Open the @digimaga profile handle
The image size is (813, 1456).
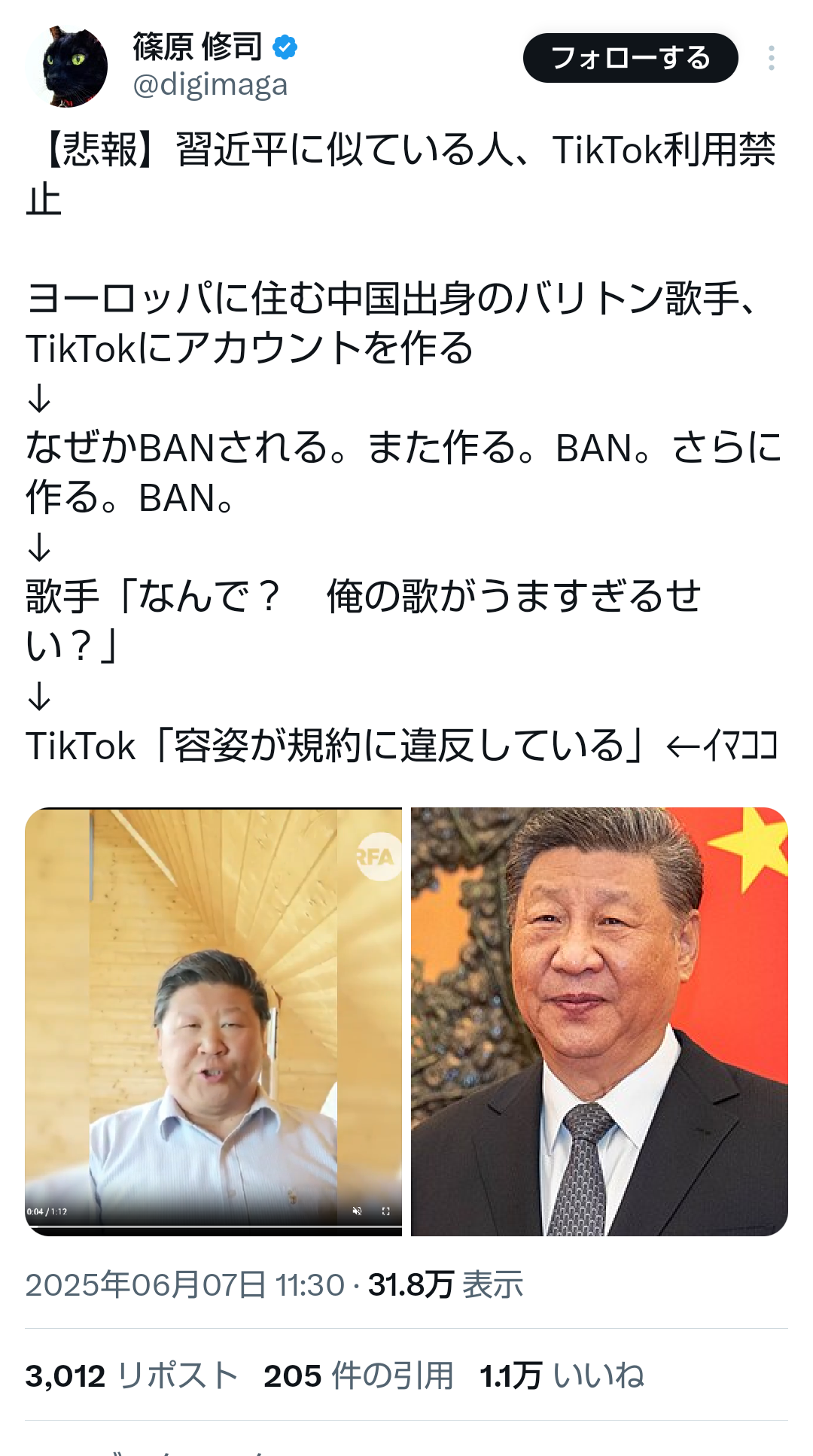point(210,84)
